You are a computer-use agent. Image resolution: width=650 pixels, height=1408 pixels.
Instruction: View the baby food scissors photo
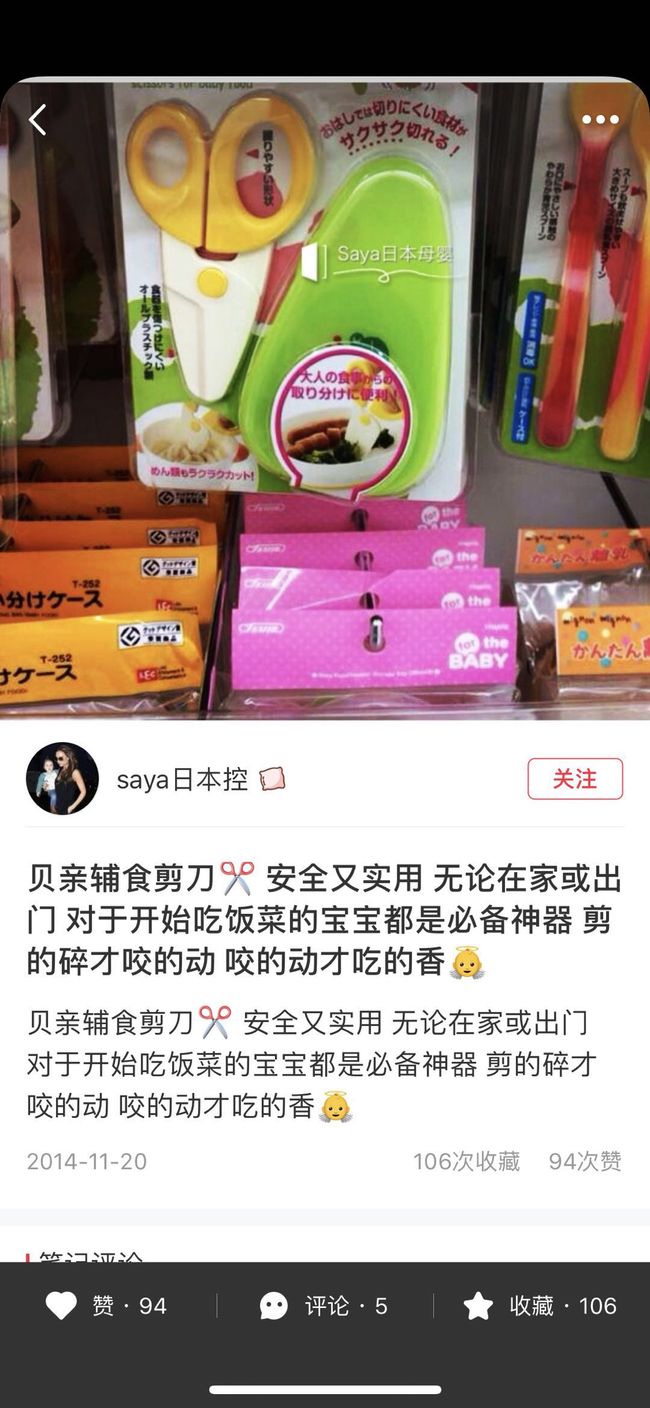point(325,398)
